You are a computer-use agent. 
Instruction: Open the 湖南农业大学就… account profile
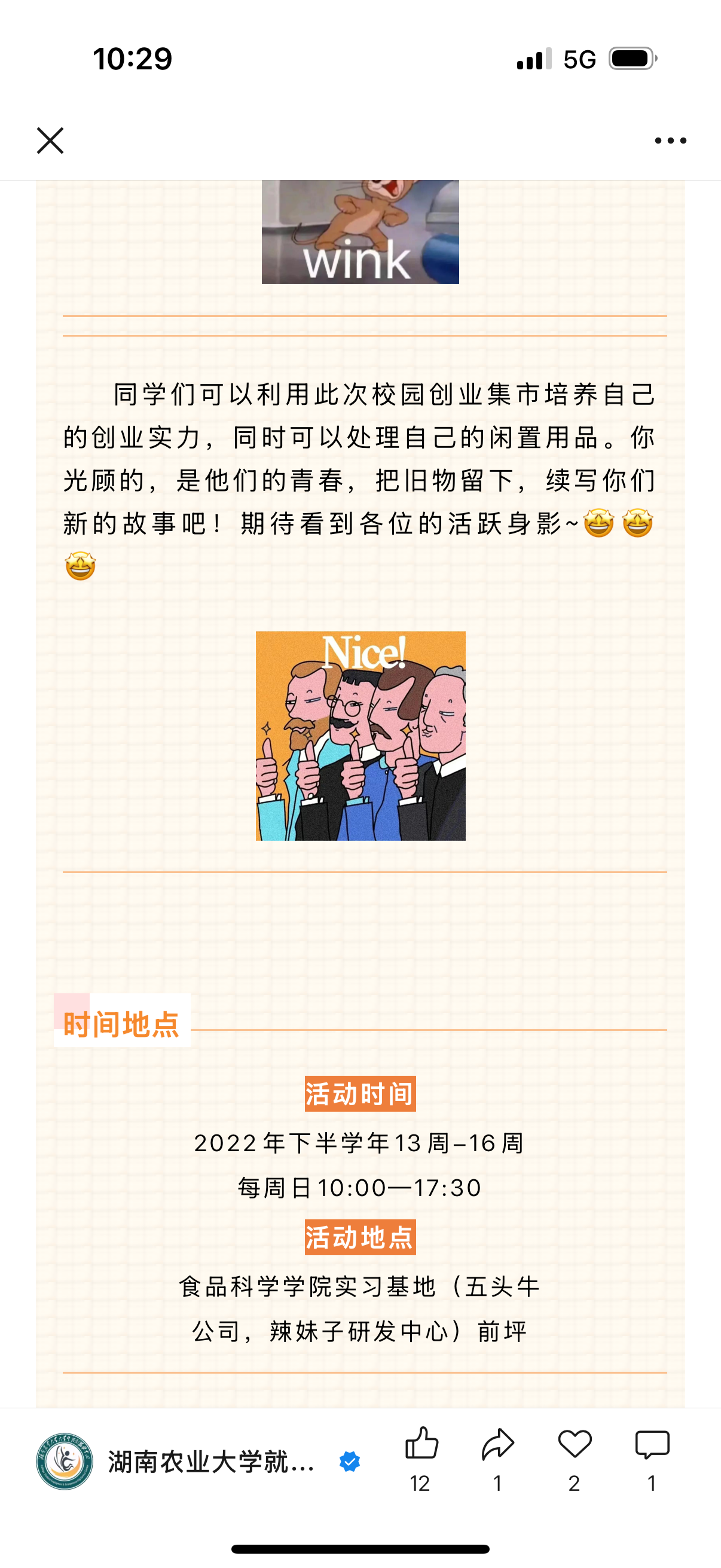[210, 1461]
